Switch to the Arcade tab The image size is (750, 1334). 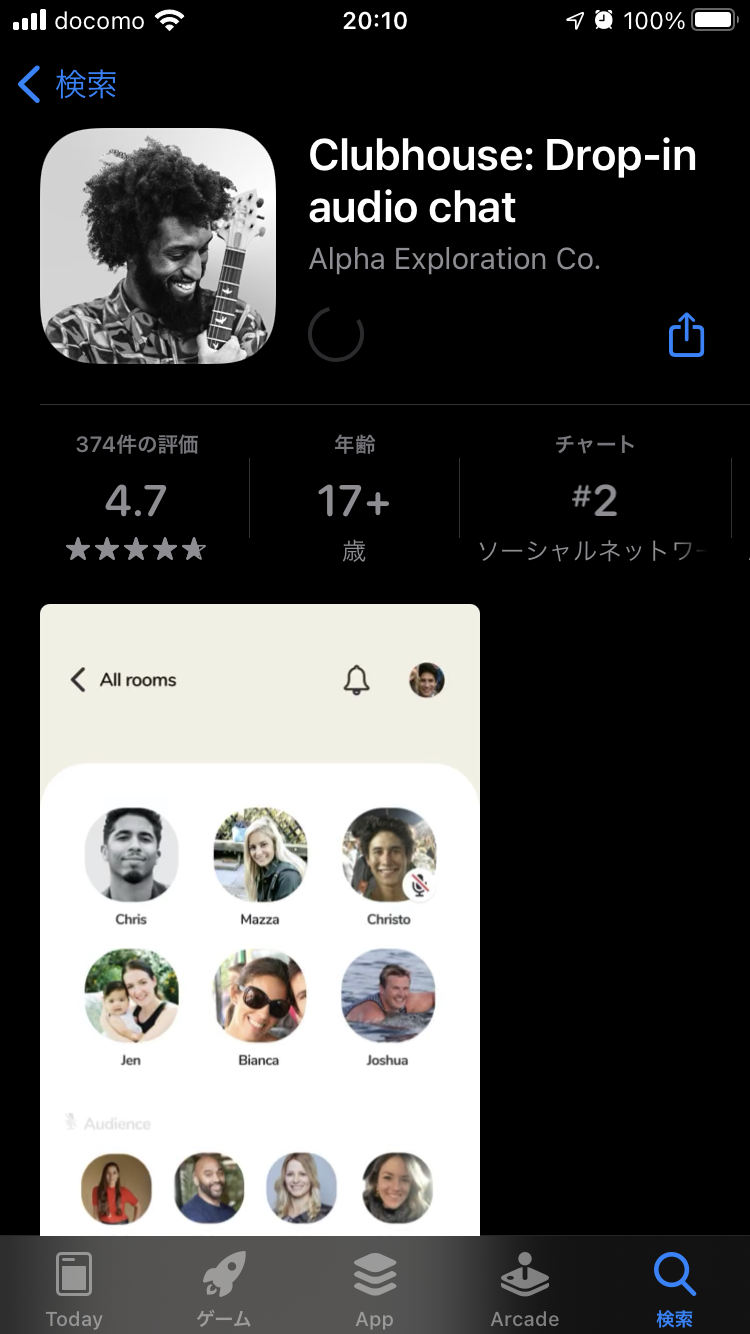525,1289
